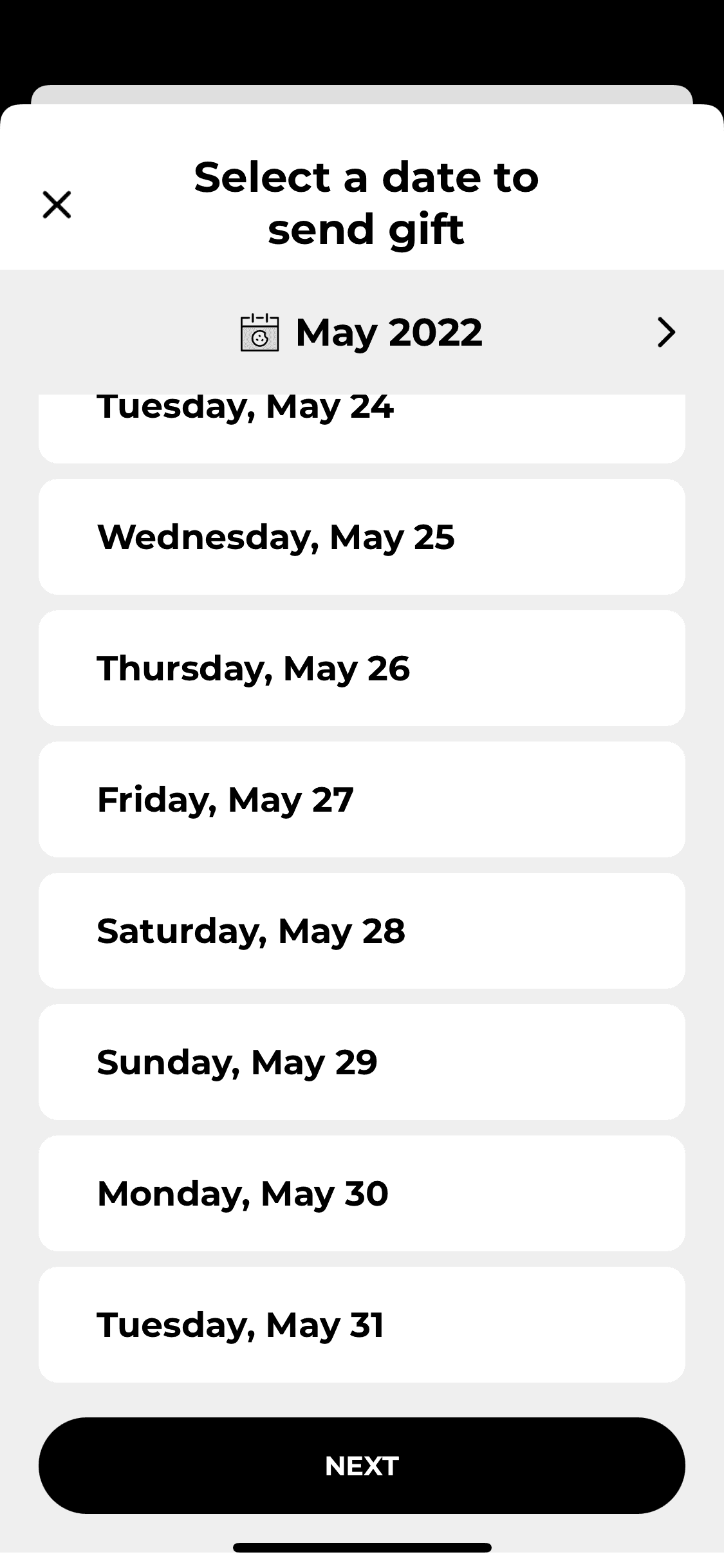Pick Sunday, May 29
Viewport: 724px width, 1568px height.
click(361, 1062)
